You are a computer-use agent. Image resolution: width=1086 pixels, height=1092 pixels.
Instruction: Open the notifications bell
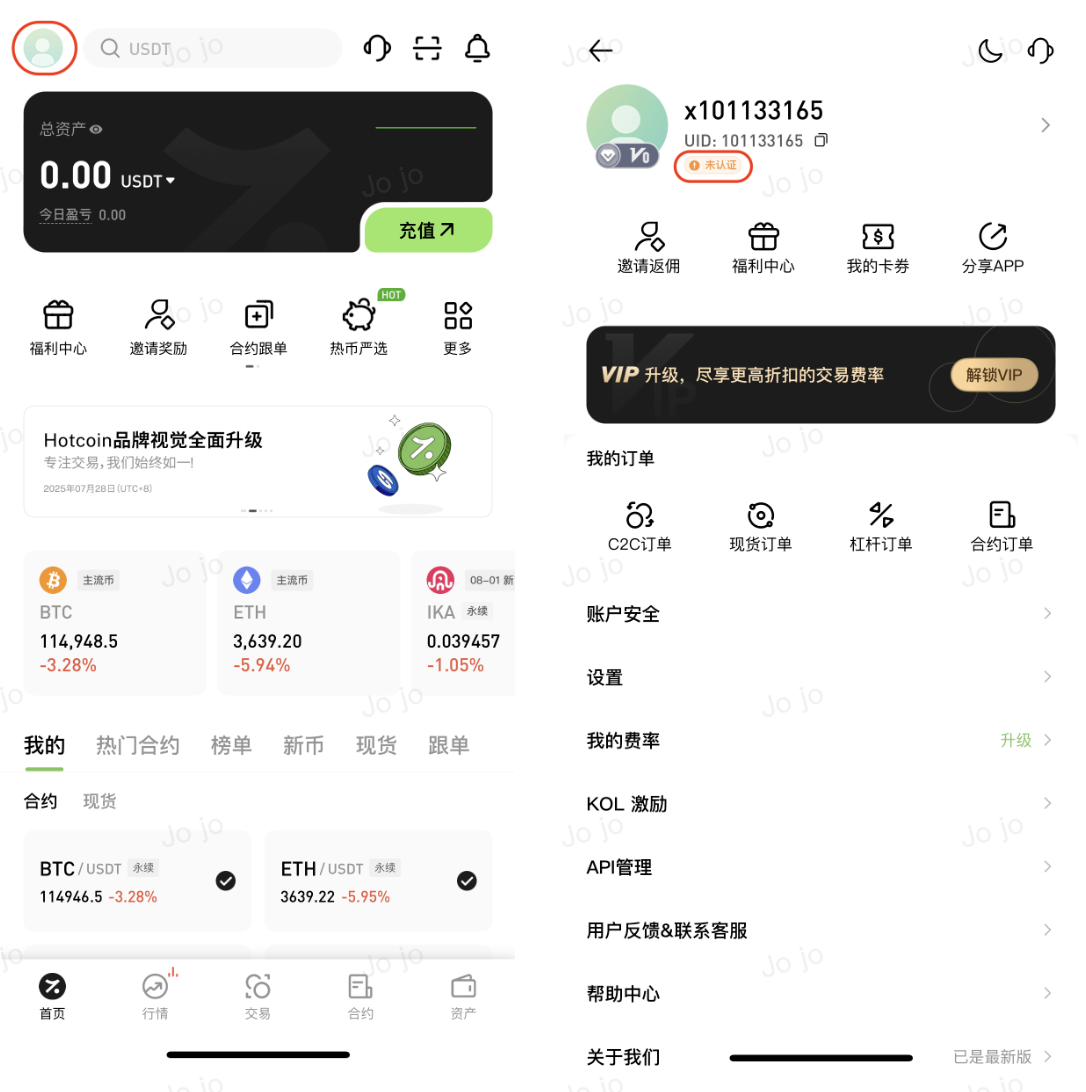coord(478,48)
